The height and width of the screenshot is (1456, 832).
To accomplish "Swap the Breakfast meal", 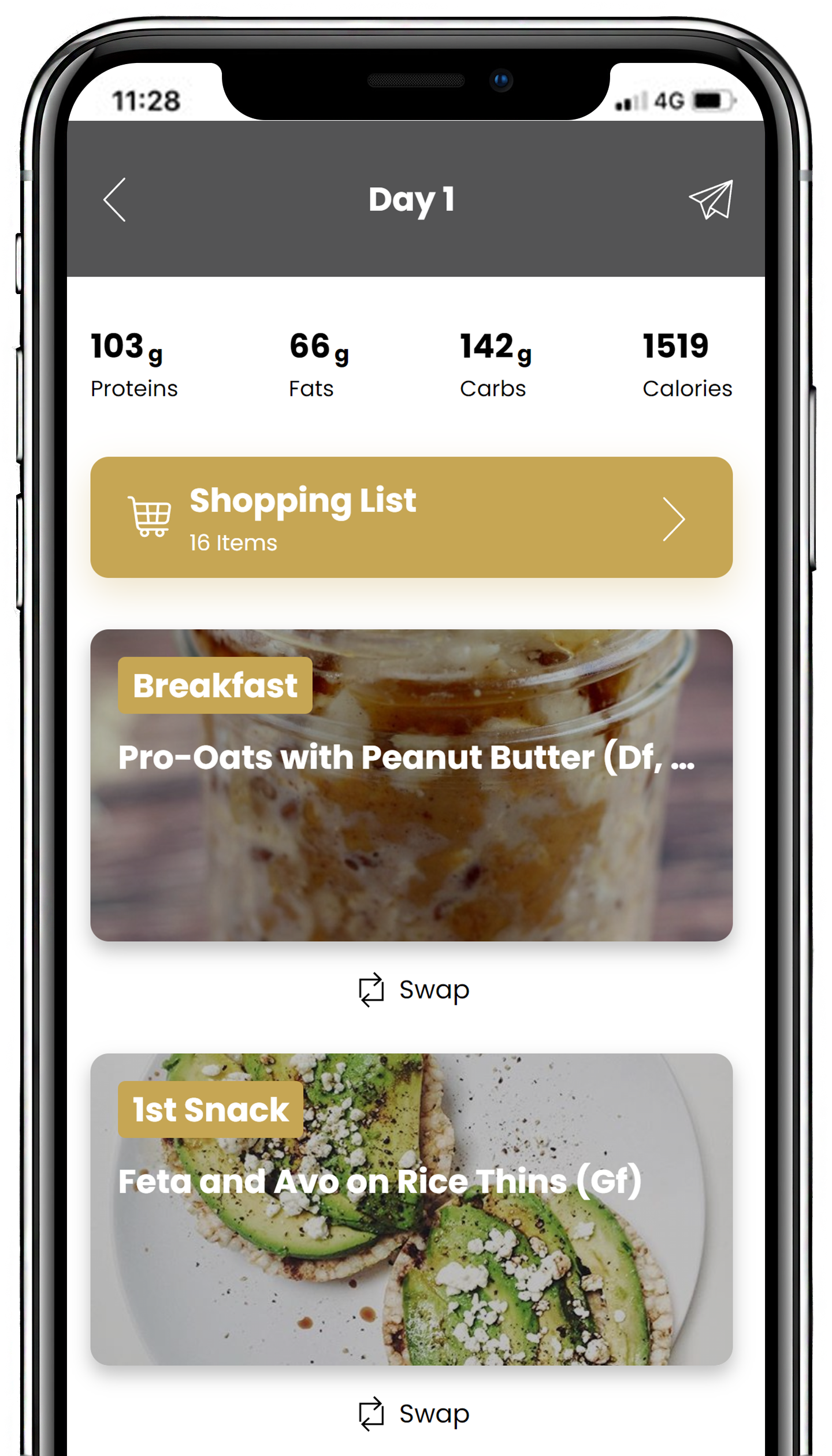I will pyautogui.click(x=414, y=989).
